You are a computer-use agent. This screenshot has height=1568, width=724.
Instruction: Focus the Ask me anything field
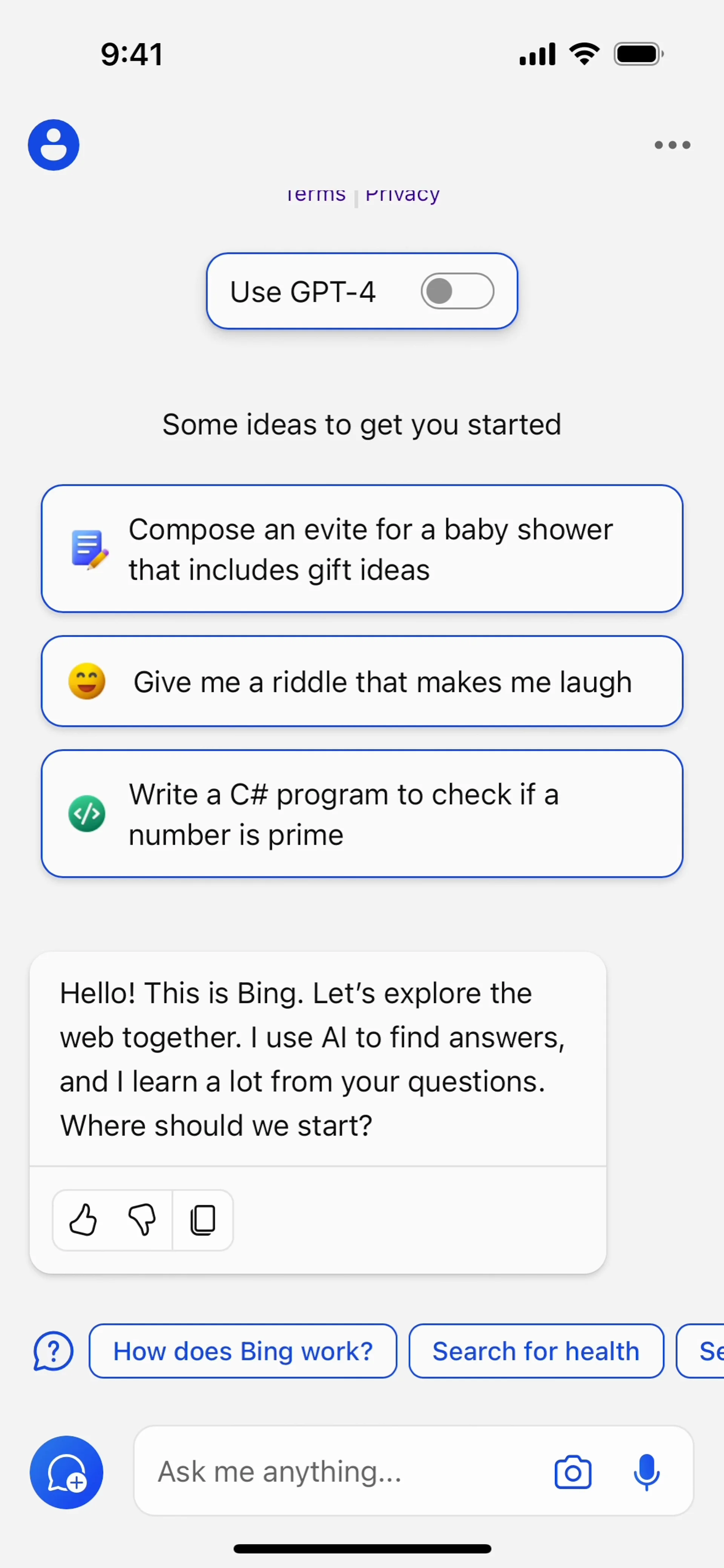pyautogui.click(x=341, y=1472)
